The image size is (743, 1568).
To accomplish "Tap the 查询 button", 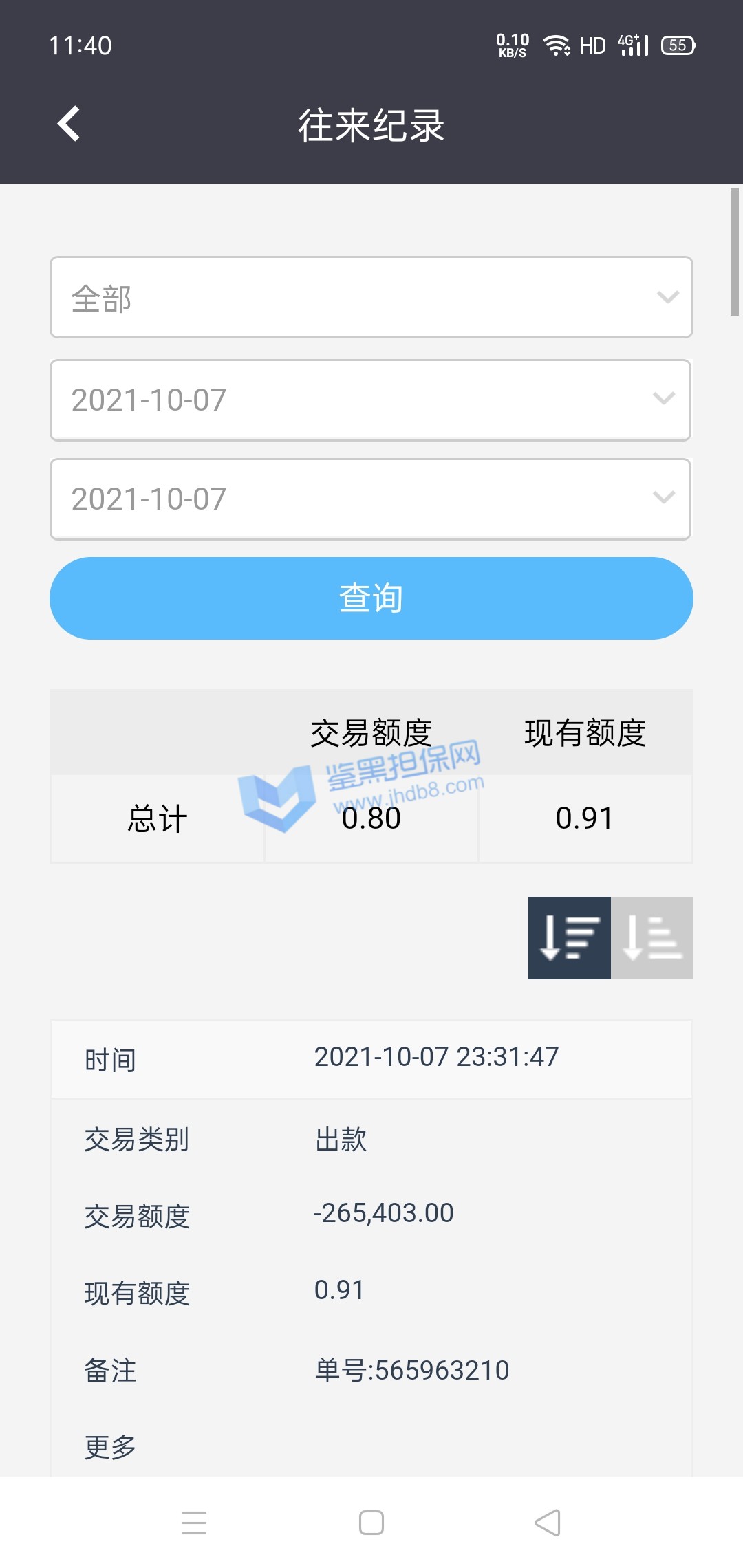I will pos(371,598).
